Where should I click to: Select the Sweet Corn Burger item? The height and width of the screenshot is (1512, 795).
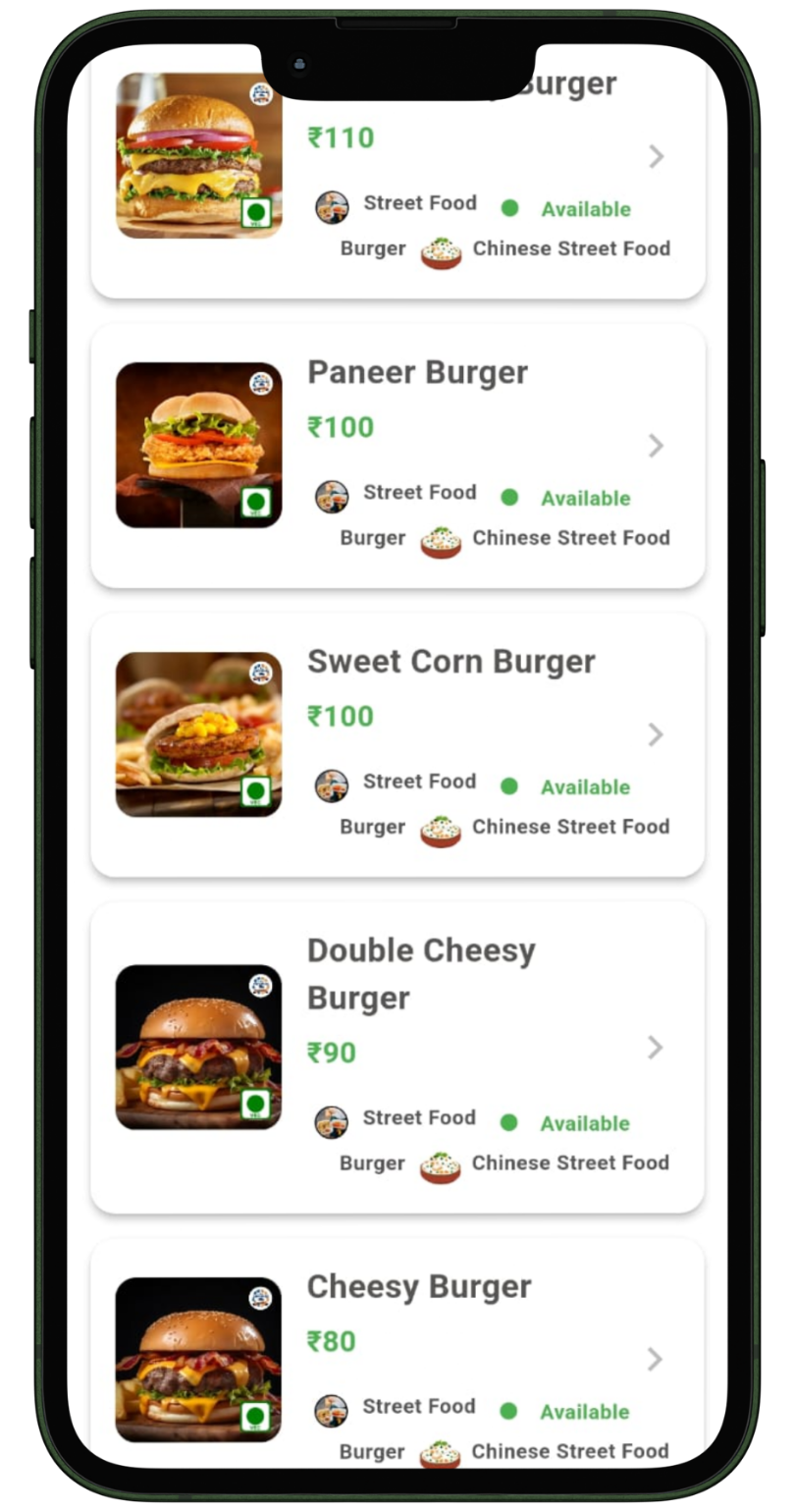(x=397, y=744)
